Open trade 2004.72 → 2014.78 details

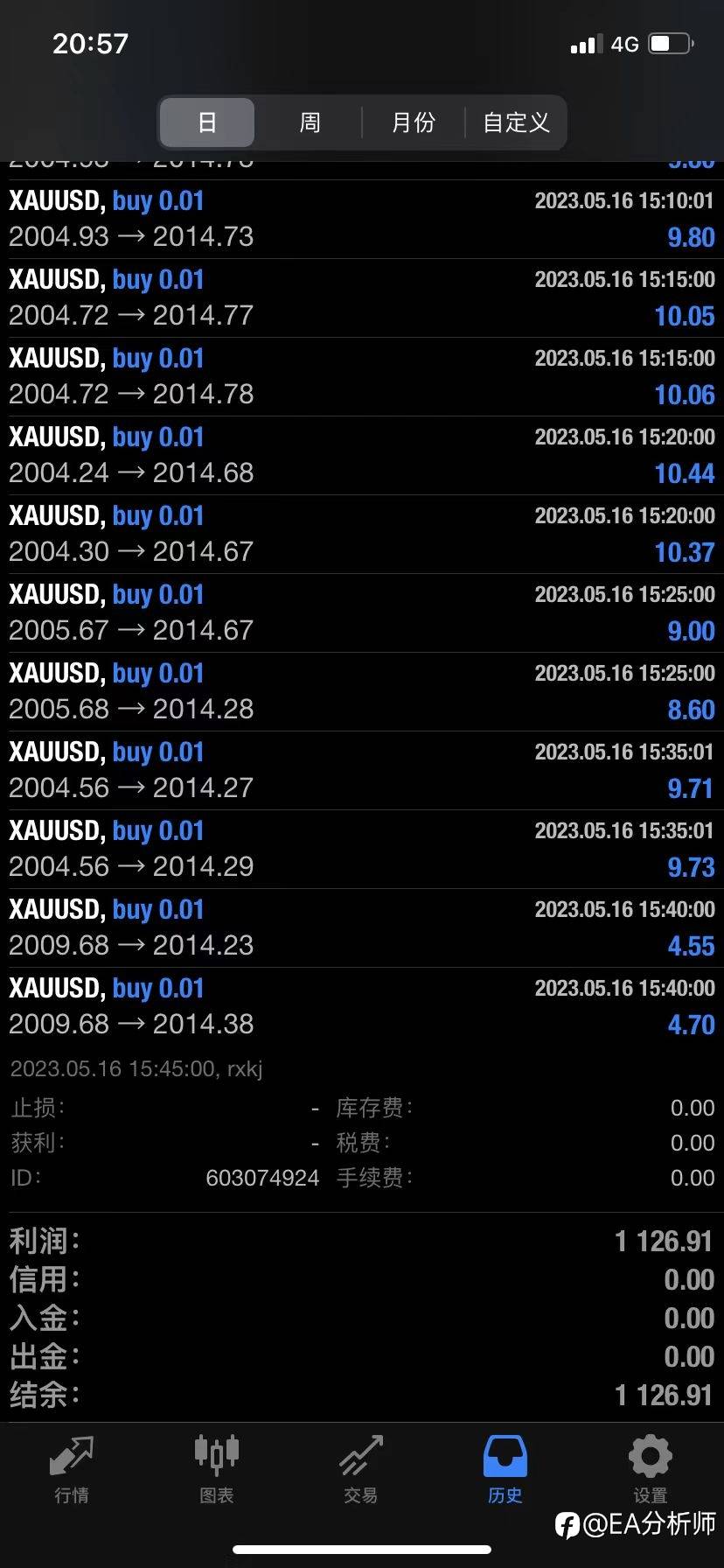[x=362, y=377]
